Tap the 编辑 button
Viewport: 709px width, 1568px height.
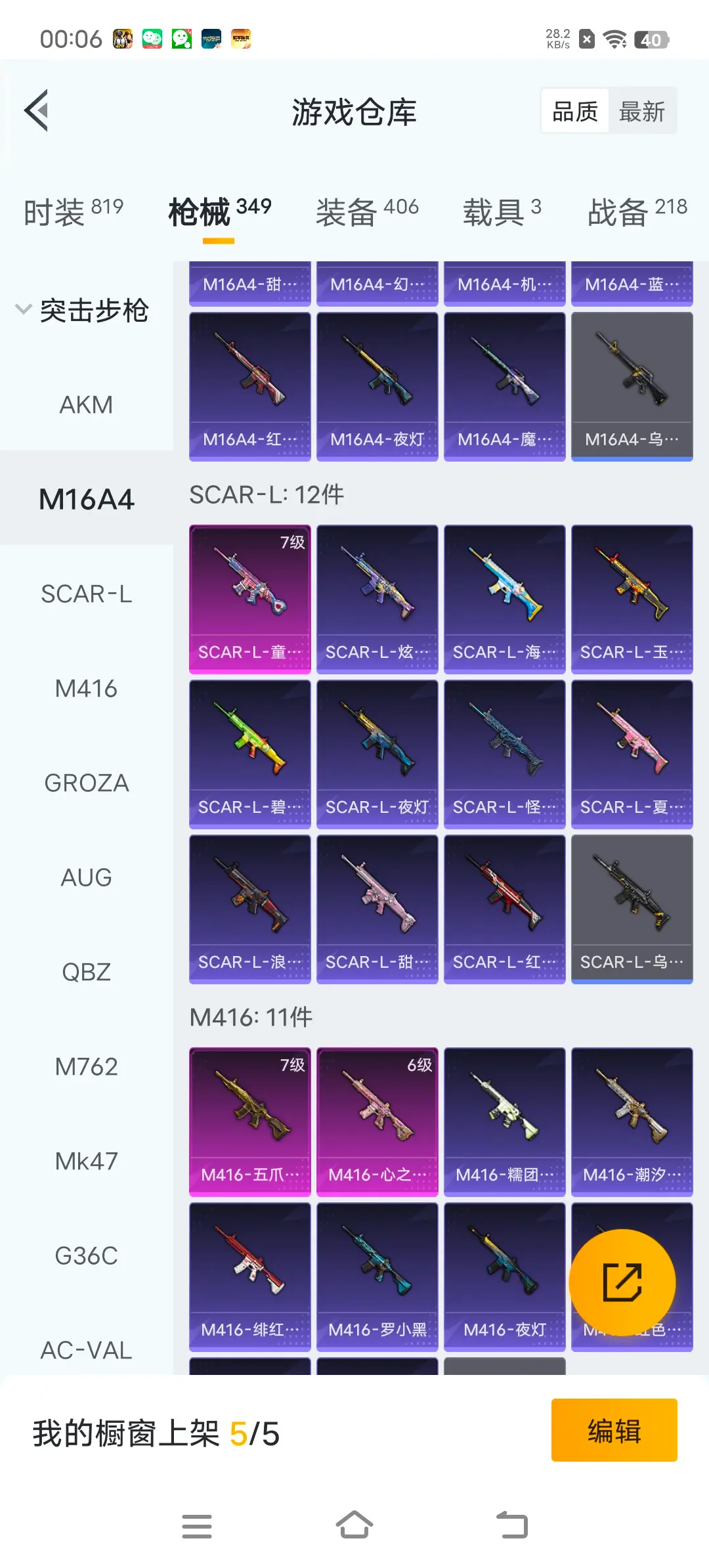614,1430
